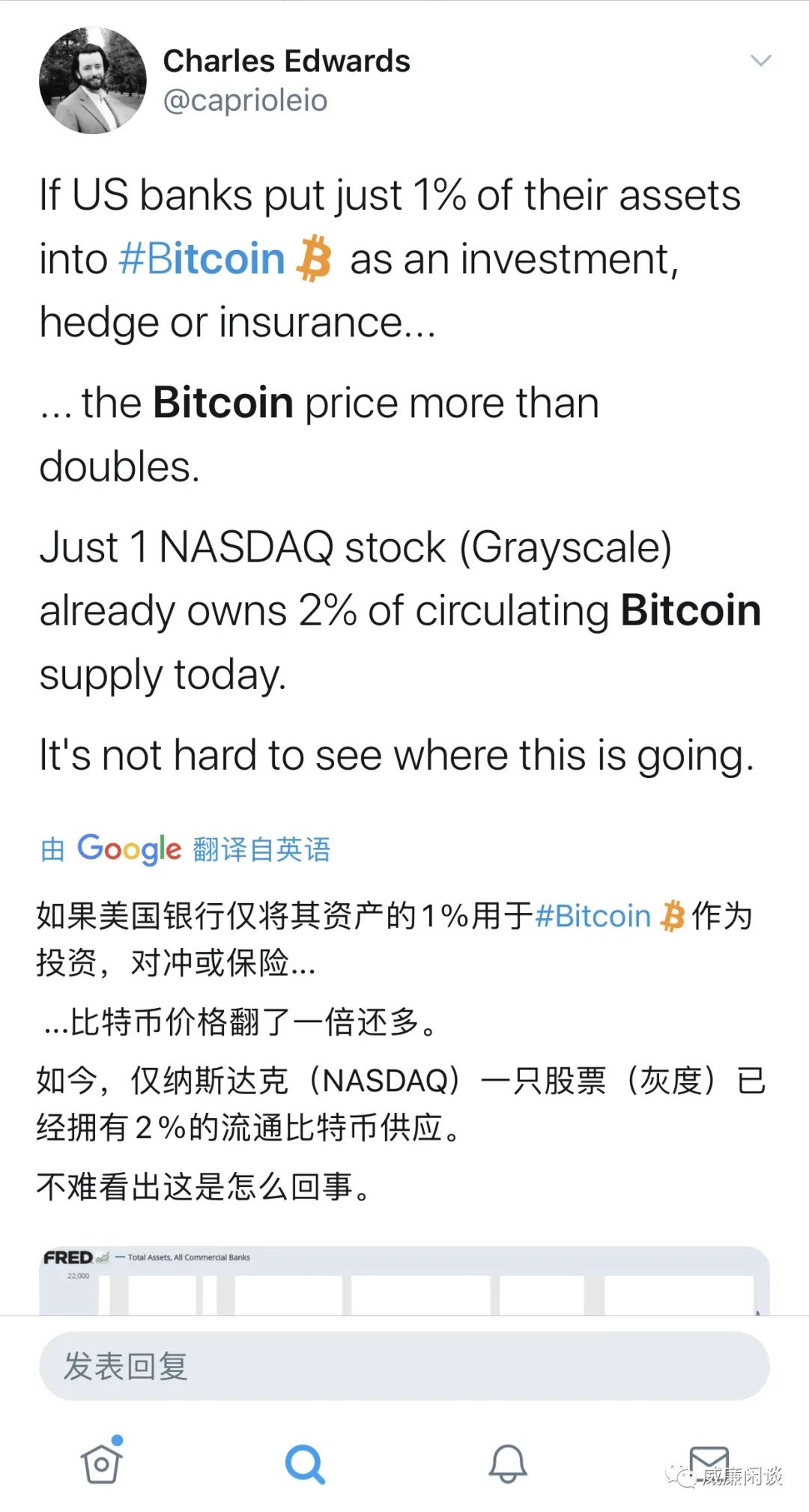This screenshot has height=1512, width=809.
Task: Show original English by tapping translation bar
Action: click(187, 848)
